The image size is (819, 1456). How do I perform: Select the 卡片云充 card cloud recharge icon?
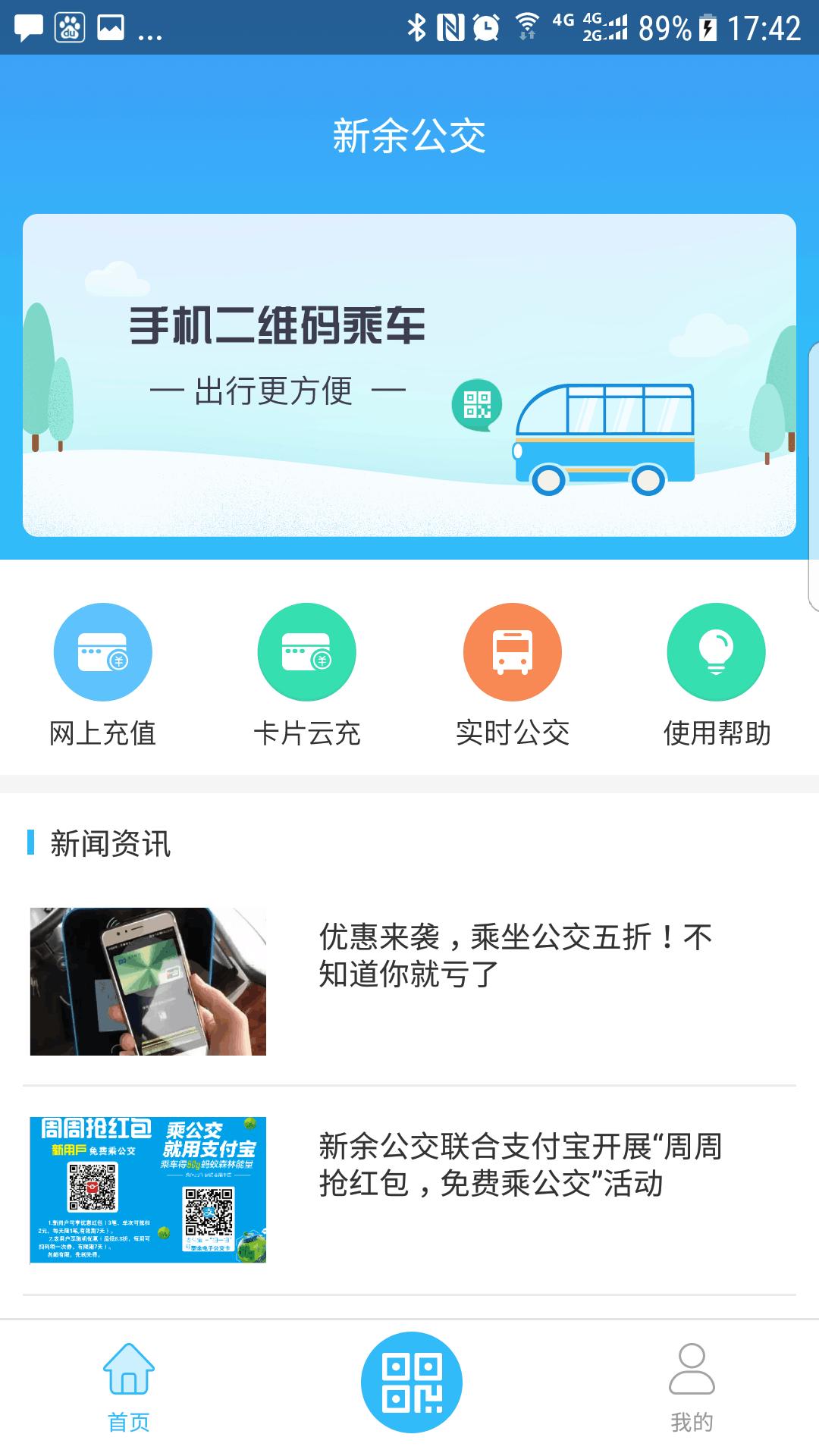305,651
